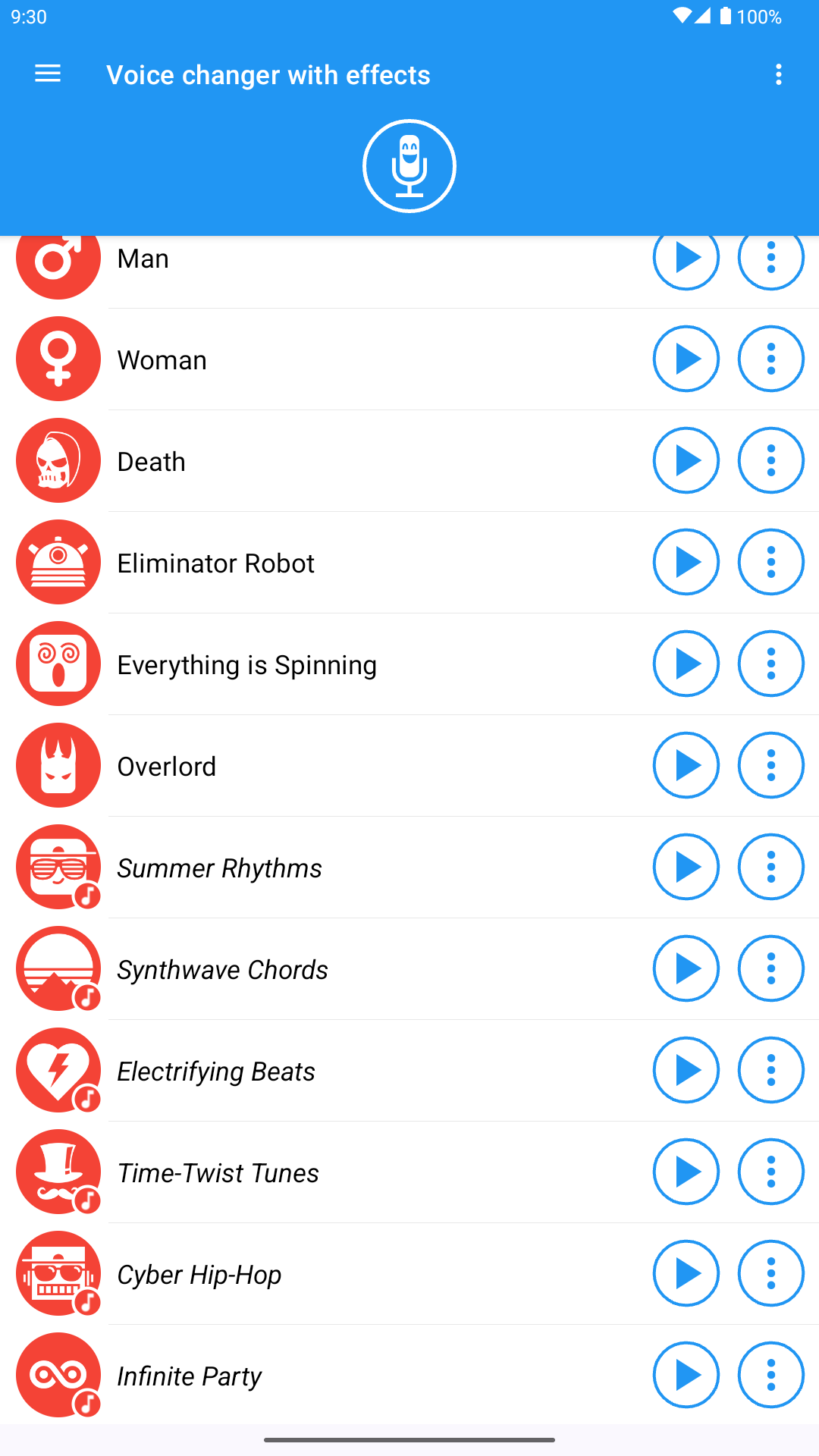The width and height of the screenshot is (819, 1456).
Task: Play the Electrifying Beats effect
Action: coord(686,1070)
